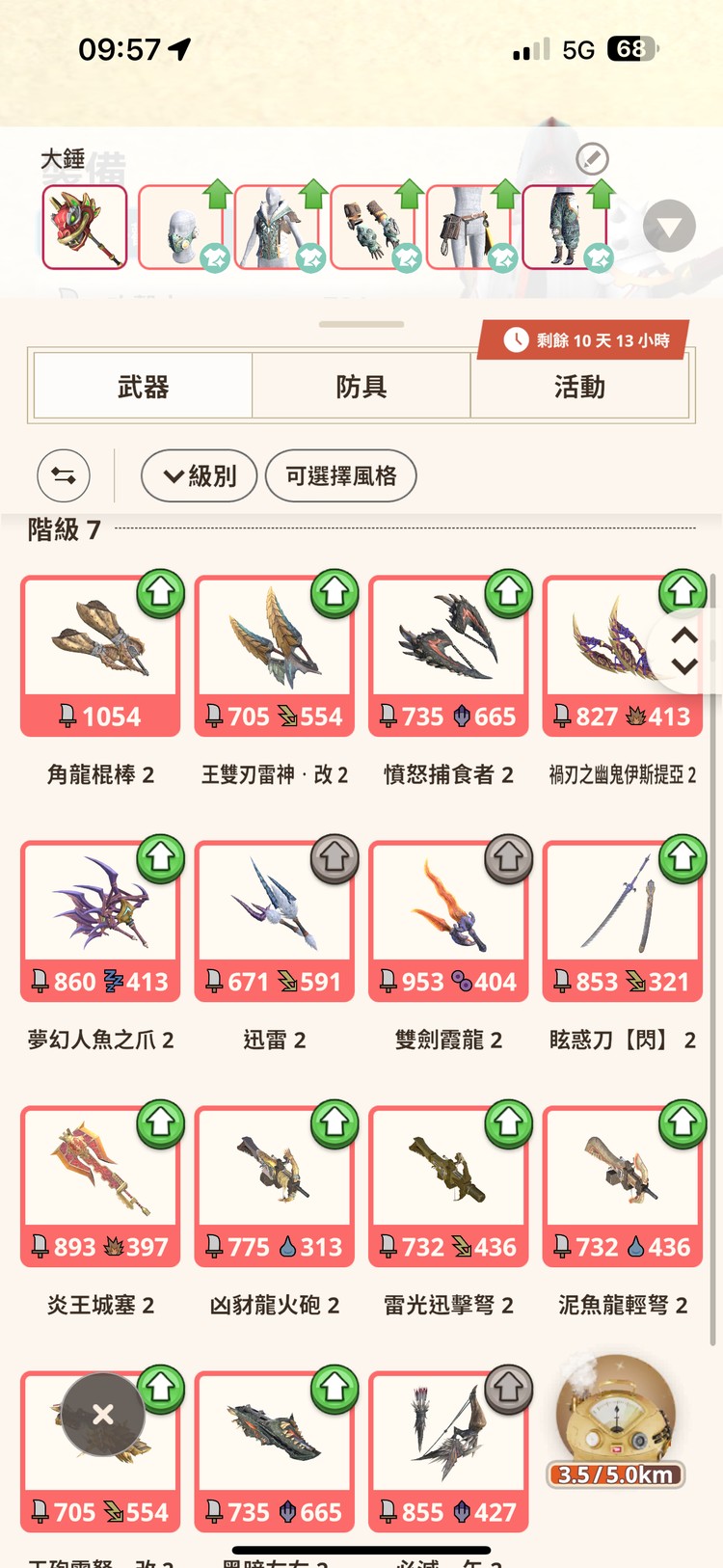The height and width of the screenshot is (1568, 723).
Task: Open the 活動 tab
Action: [x=579, y=387]
